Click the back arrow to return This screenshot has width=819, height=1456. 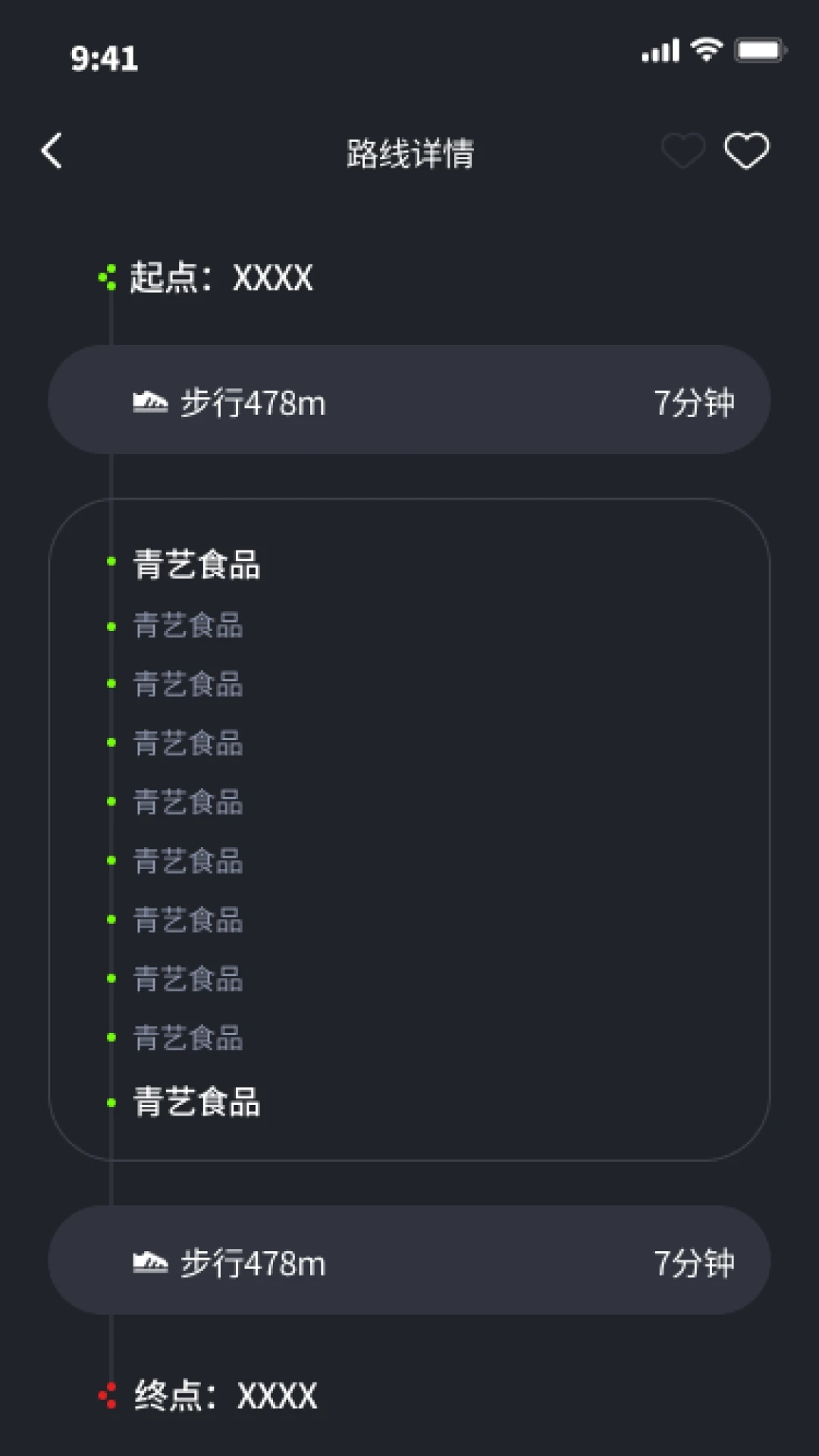coord(51,151)
